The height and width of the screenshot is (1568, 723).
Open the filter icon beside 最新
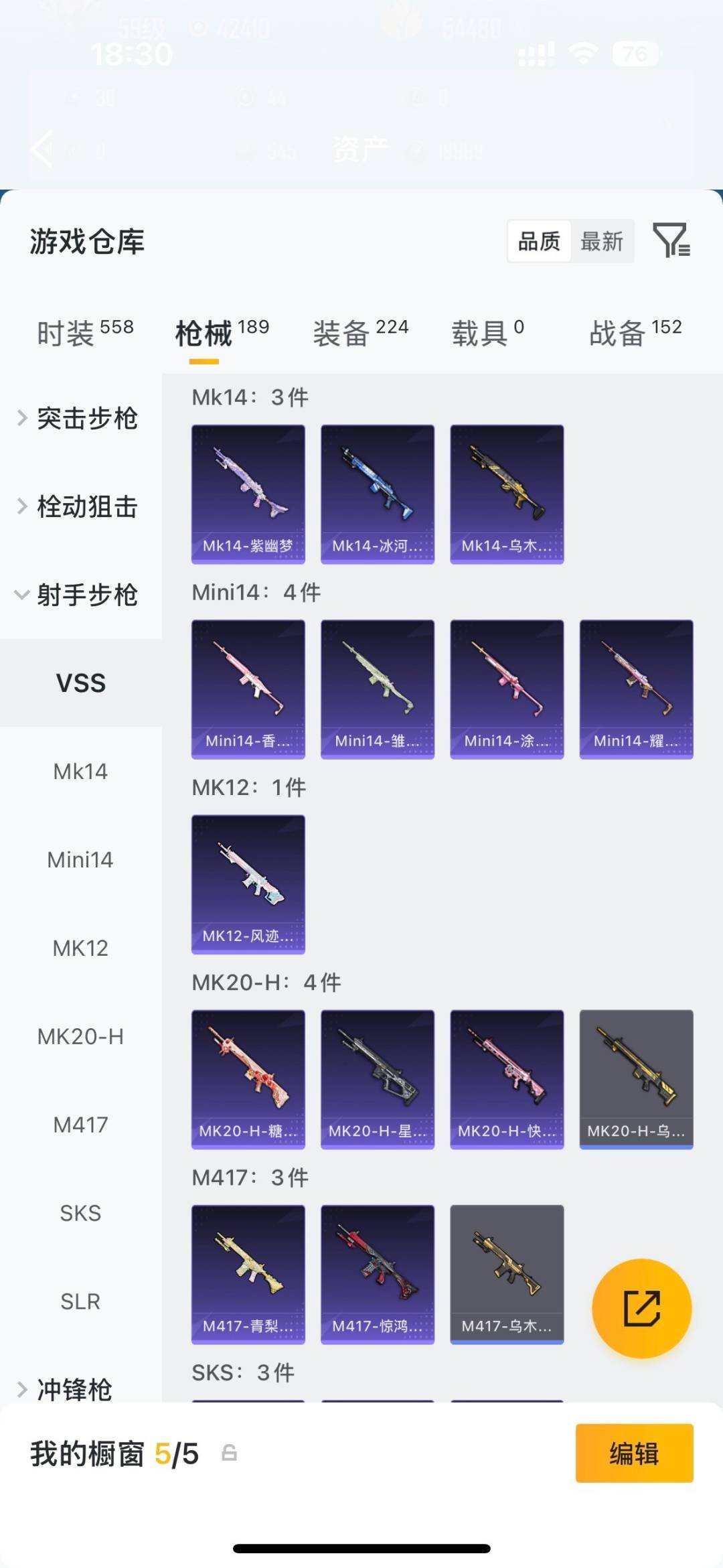point(671,240)
